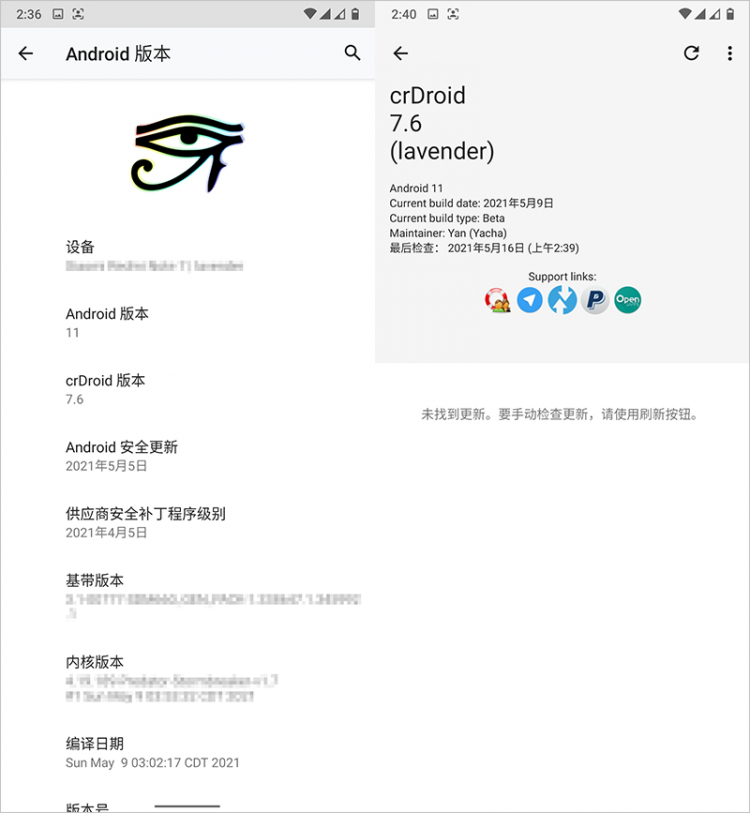Tap the back arrow in the crDroid updater
750x813 pixels.
(x=400, y=53)
